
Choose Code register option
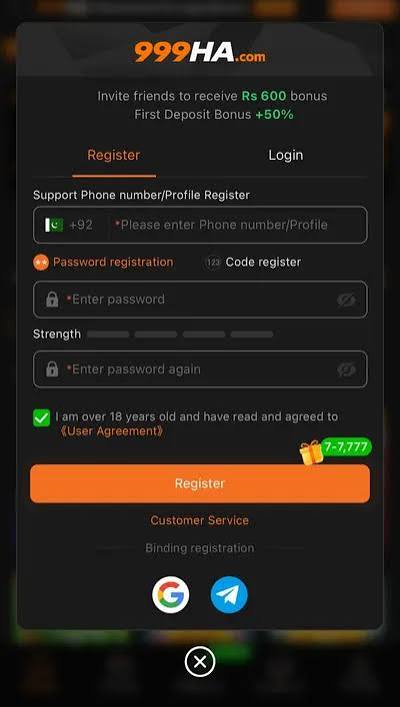click(252, 262)
